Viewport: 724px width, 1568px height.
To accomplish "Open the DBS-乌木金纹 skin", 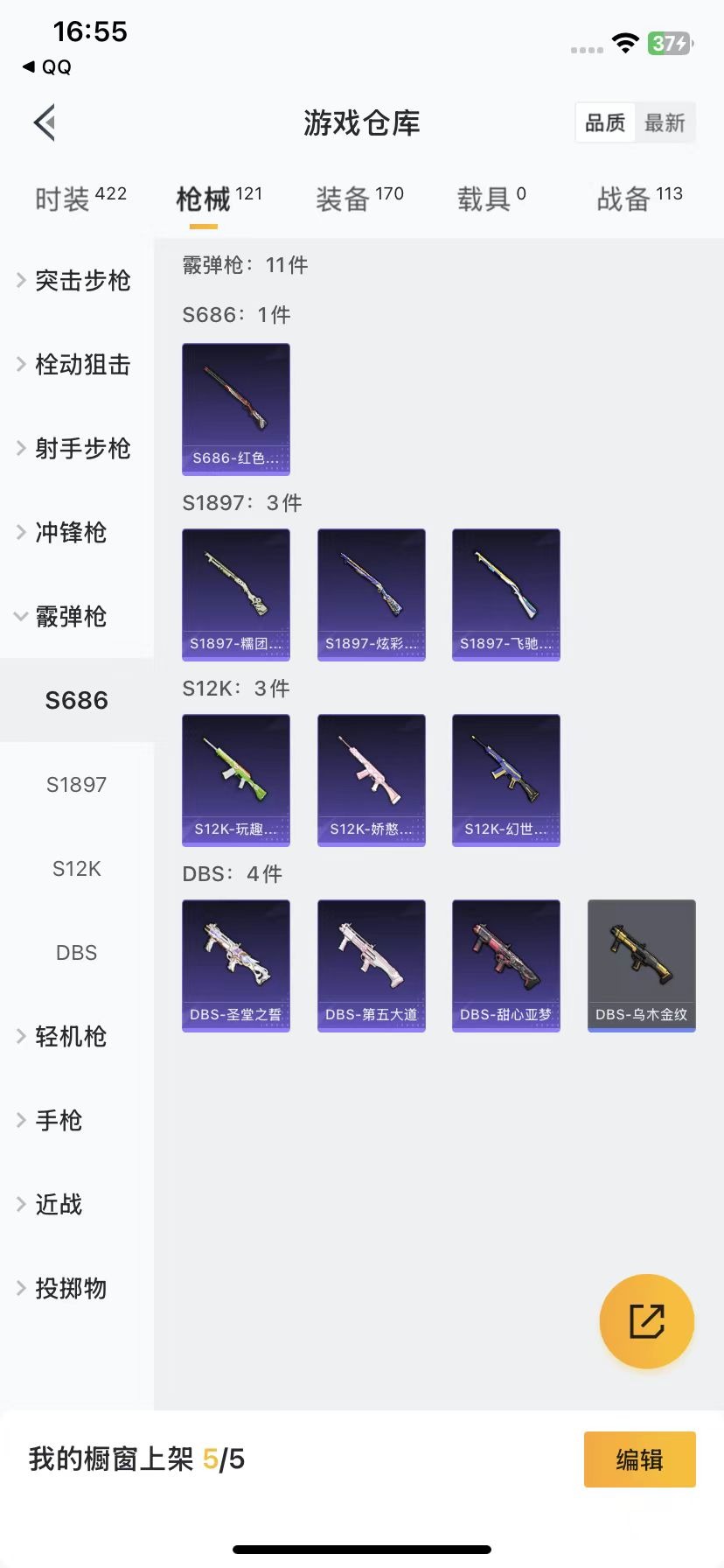I will pos(642,965).
